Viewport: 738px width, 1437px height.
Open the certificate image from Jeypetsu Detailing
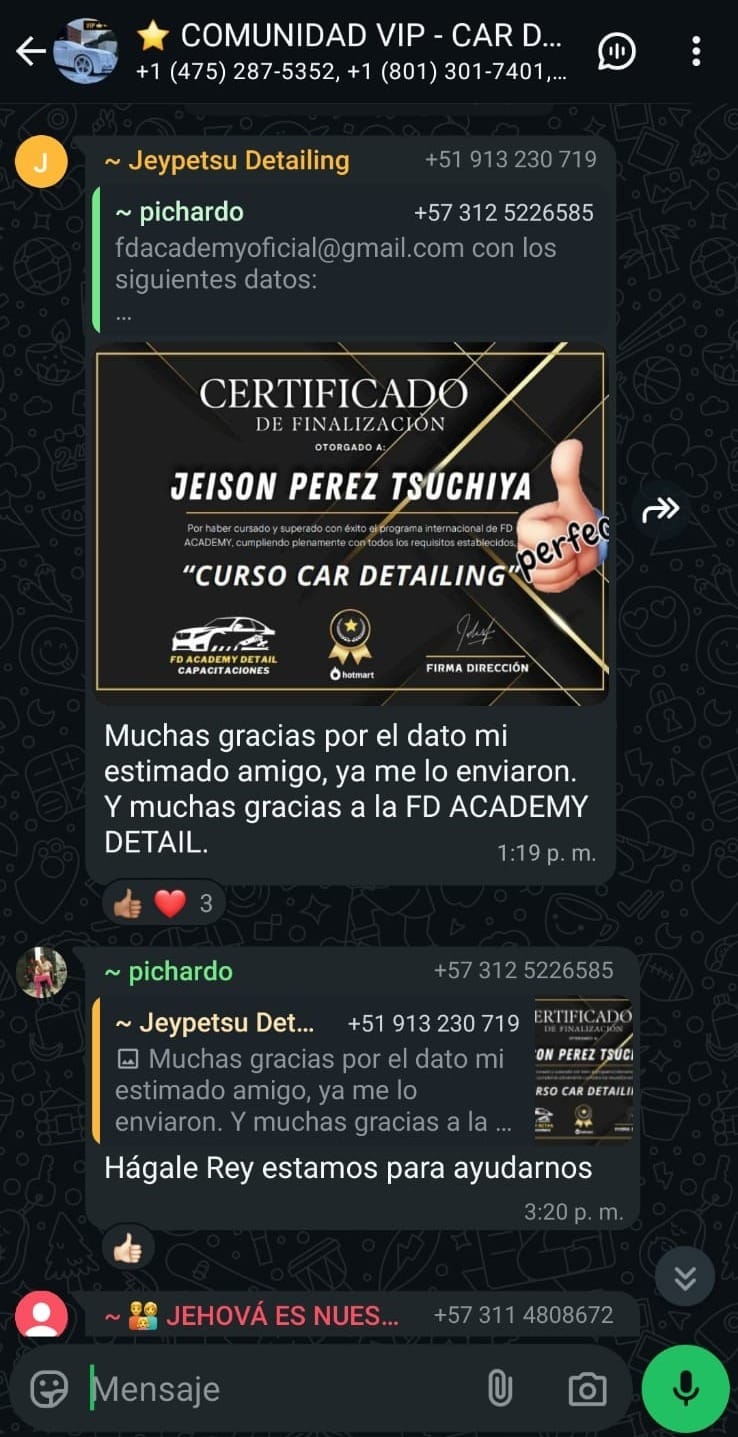point(350,522)
